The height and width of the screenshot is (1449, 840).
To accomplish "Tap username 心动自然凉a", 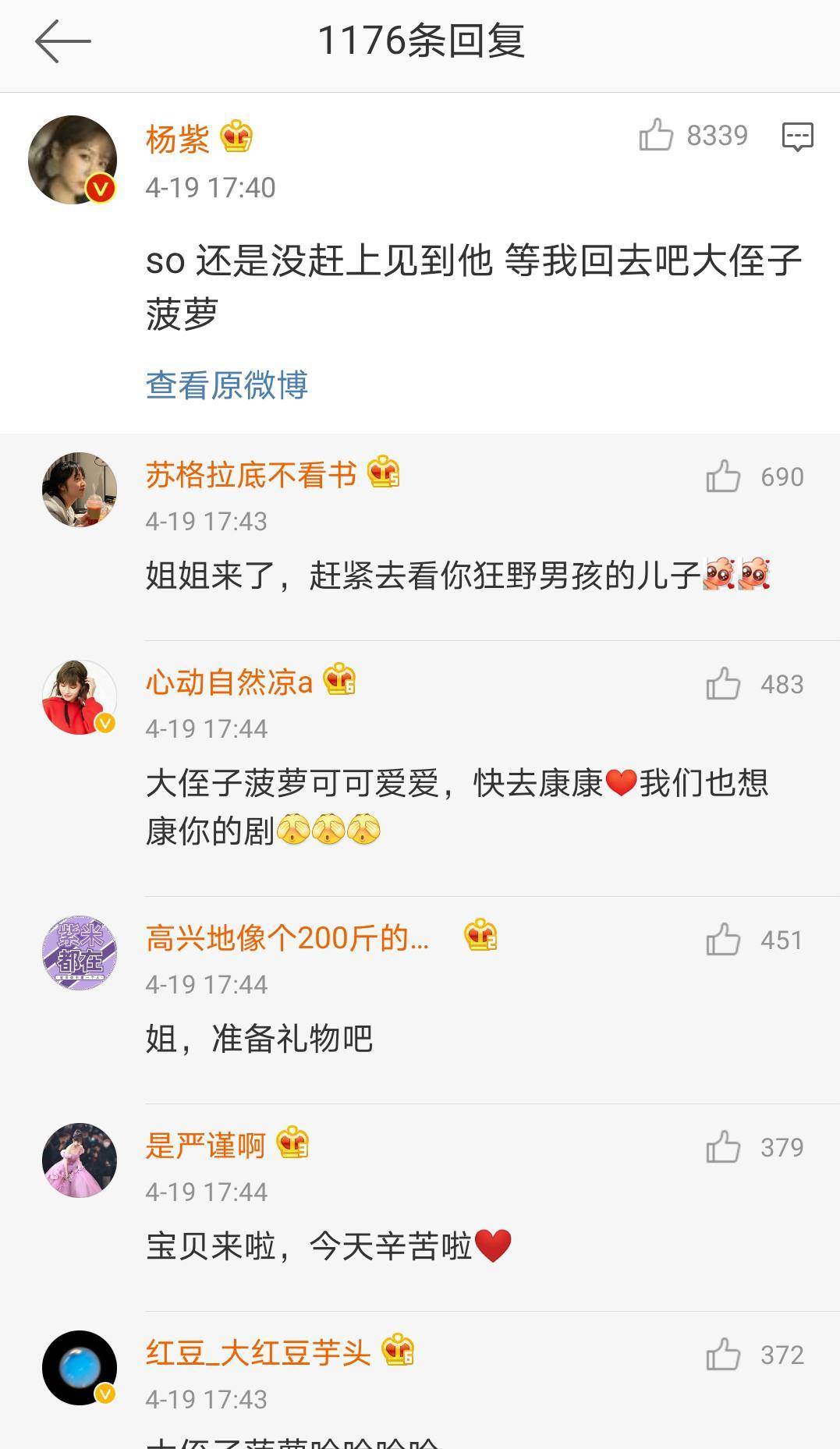I will click(229, 682).
